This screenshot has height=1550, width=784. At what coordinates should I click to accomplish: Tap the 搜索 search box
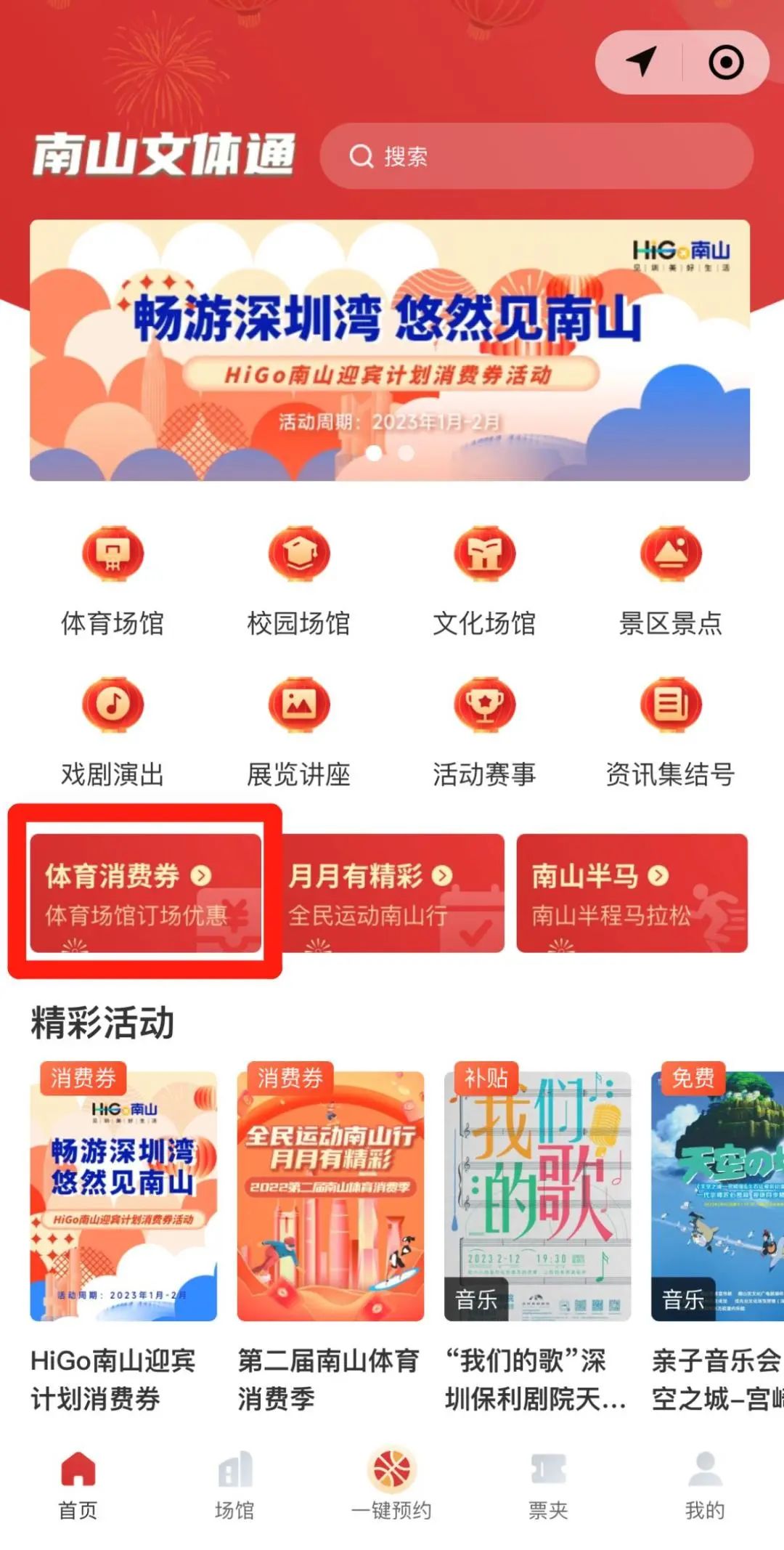(536, 156)
